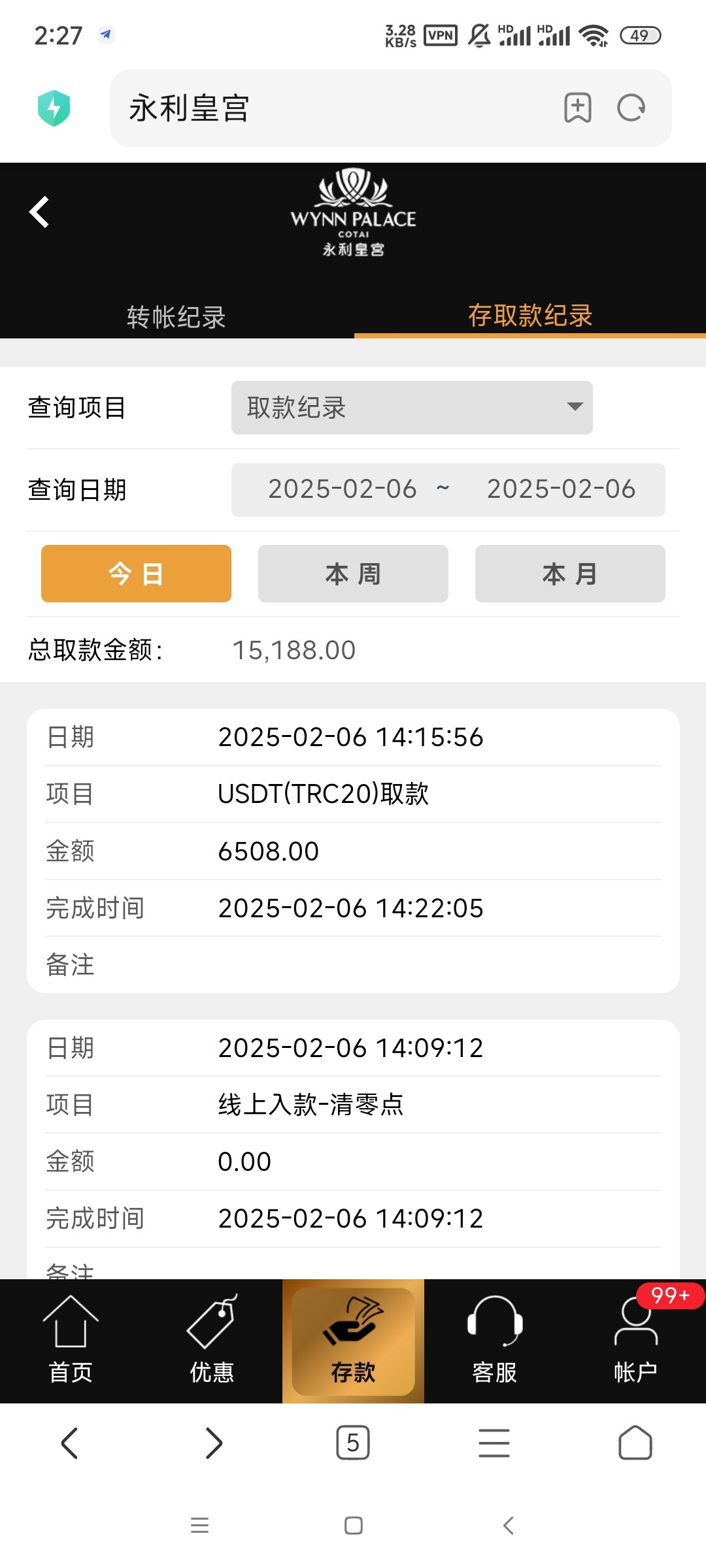Open the browser tabs switcher showing 5

(x=353, y=1443)
